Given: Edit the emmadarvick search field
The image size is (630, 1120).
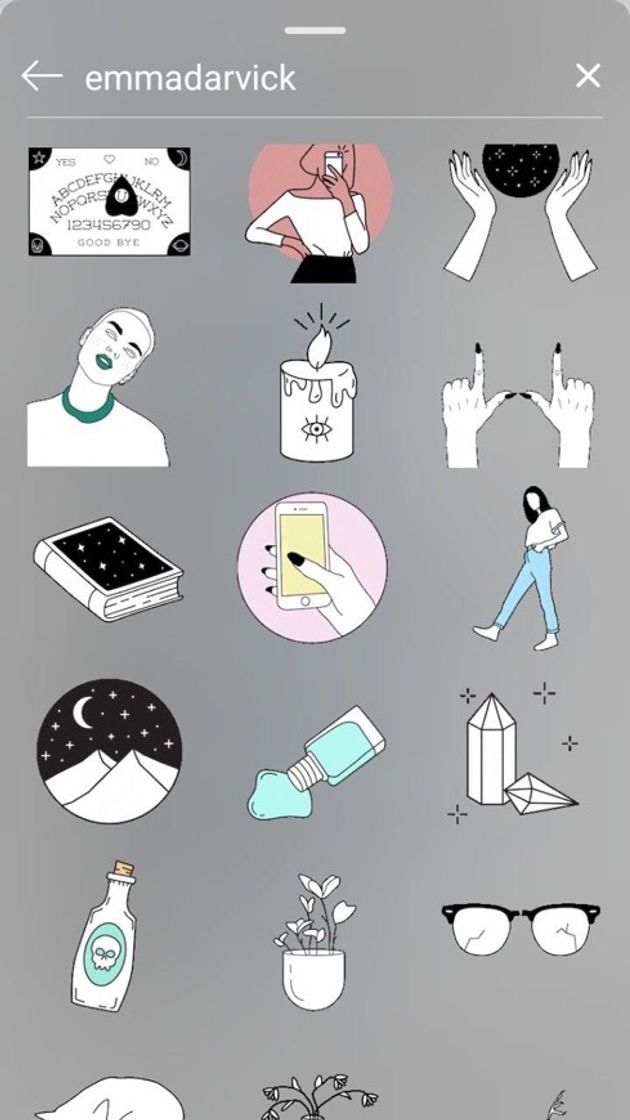Looking at the screenshot, I should coord(300,77).
